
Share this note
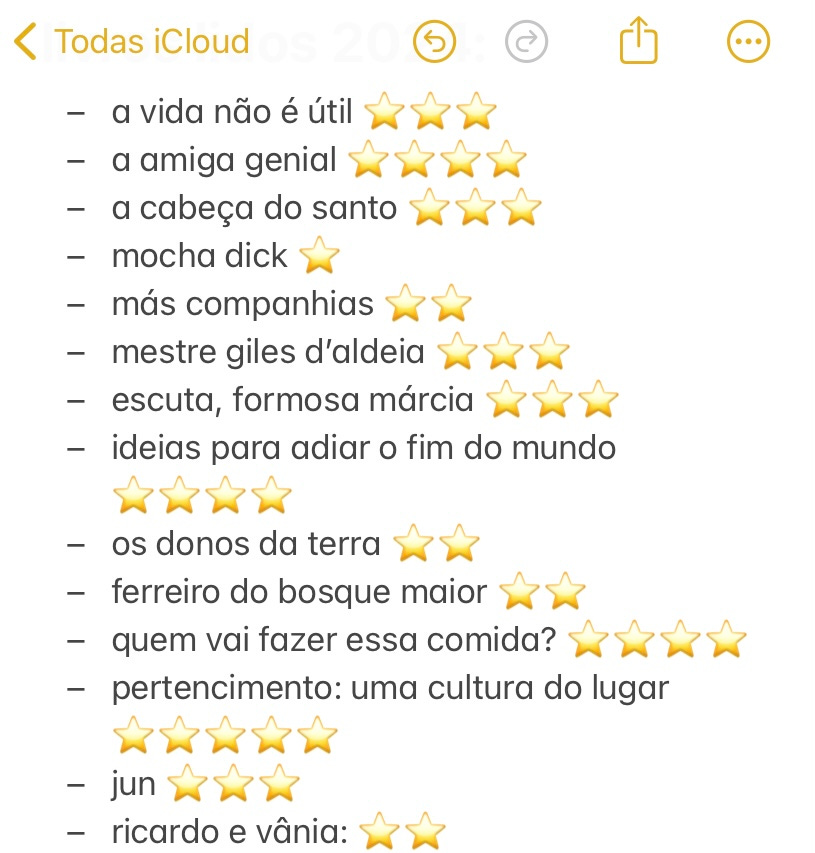[638, 42]
